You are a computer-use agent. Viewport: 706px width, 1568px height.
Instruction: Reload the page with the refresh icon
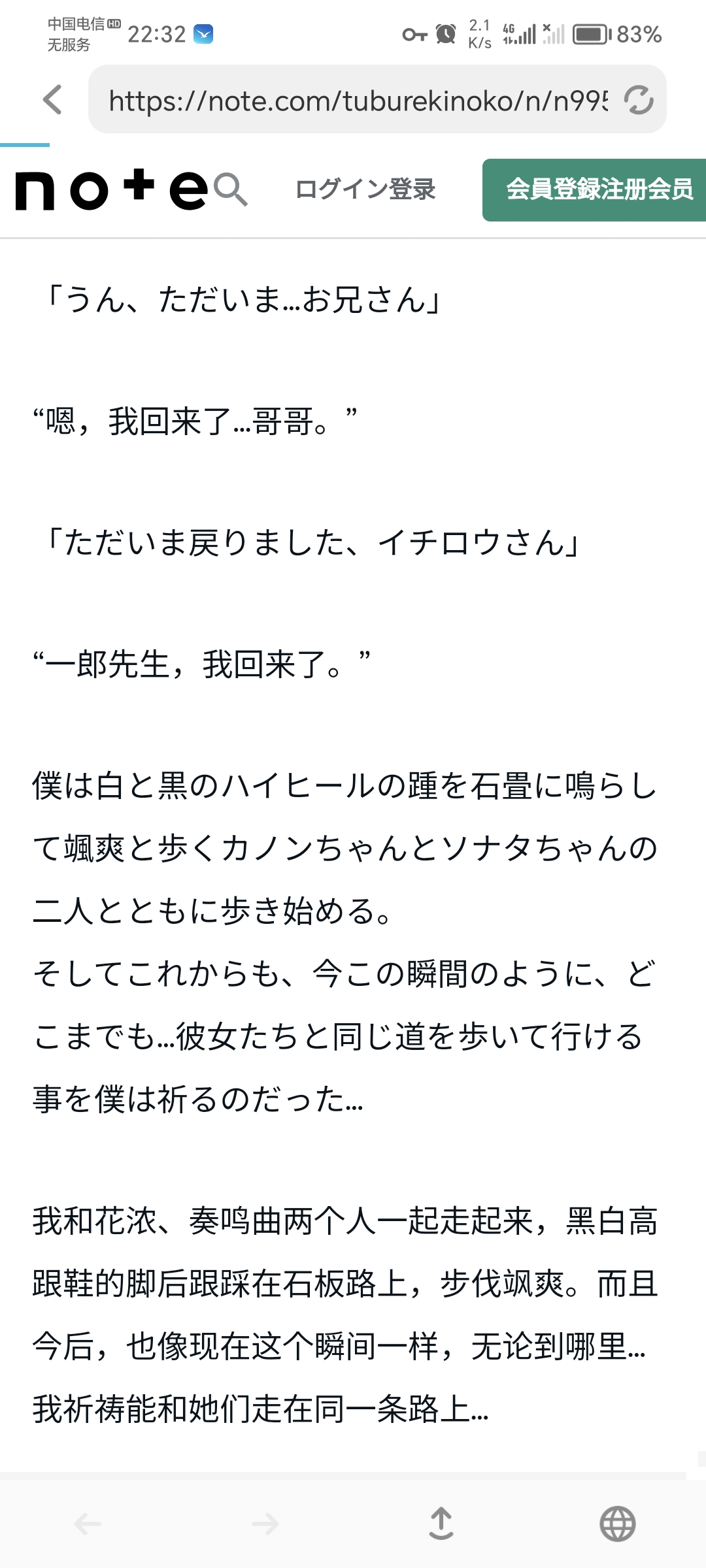[639, 100]
